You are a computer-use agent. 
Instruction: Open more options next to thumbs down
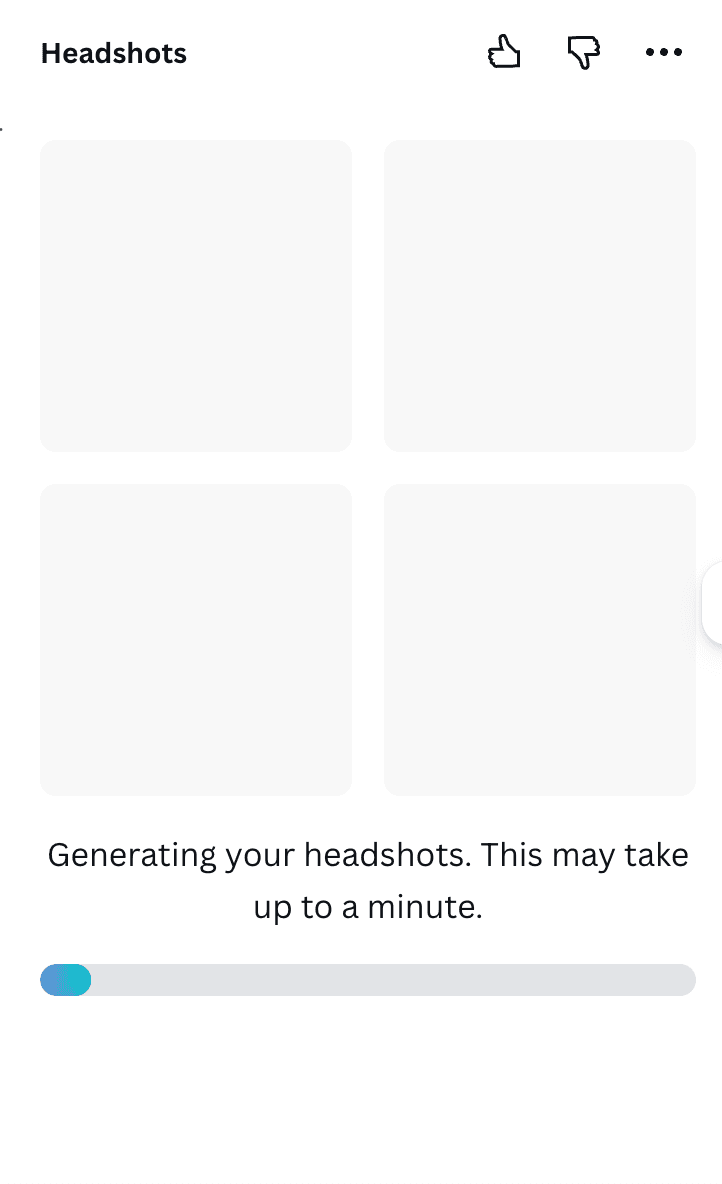[664, 52]
